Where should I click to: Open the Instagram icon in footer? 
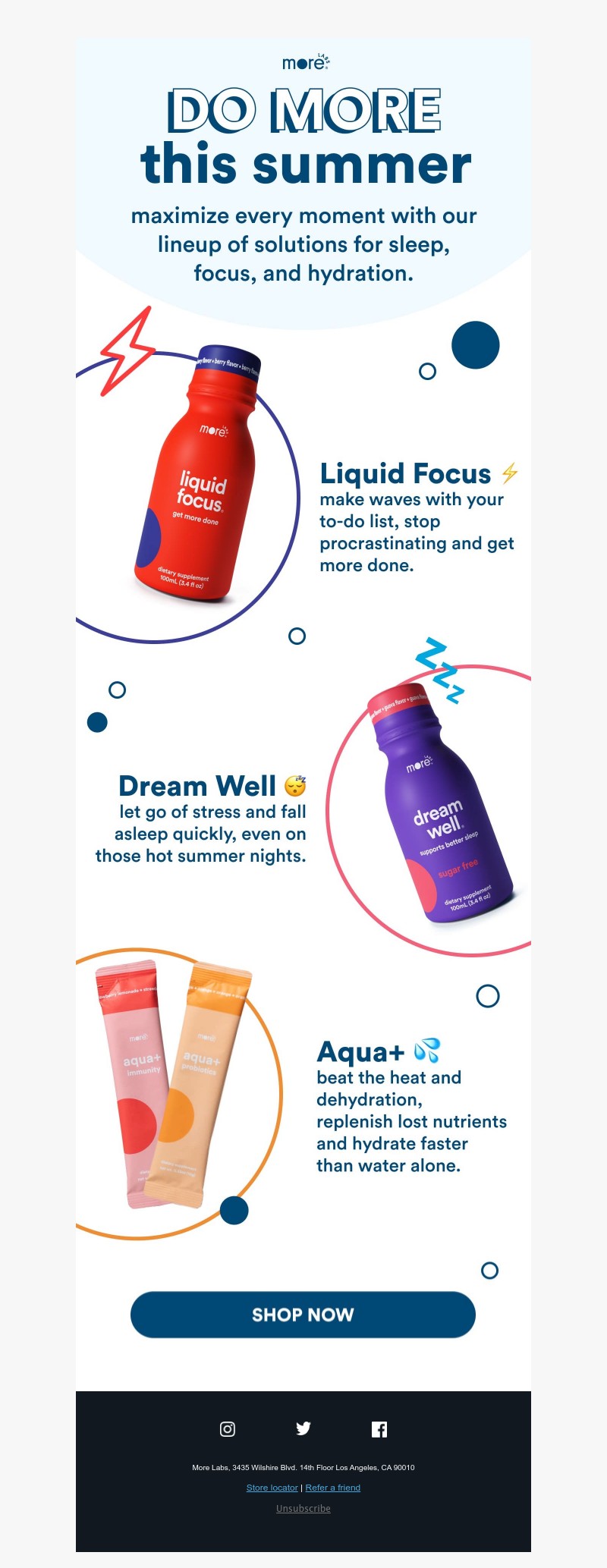(x=228, y=1429)
